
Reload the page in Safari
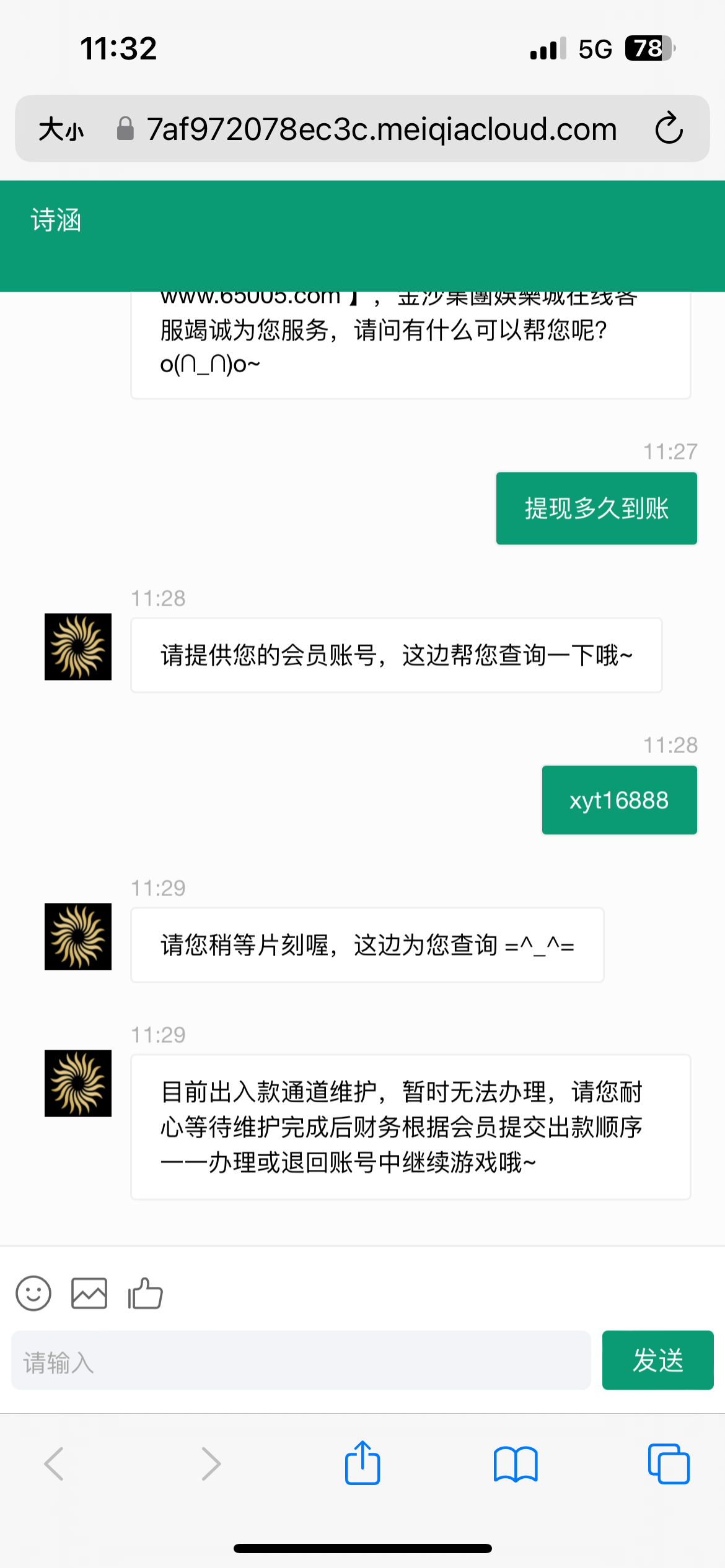(x=669, y=129)
